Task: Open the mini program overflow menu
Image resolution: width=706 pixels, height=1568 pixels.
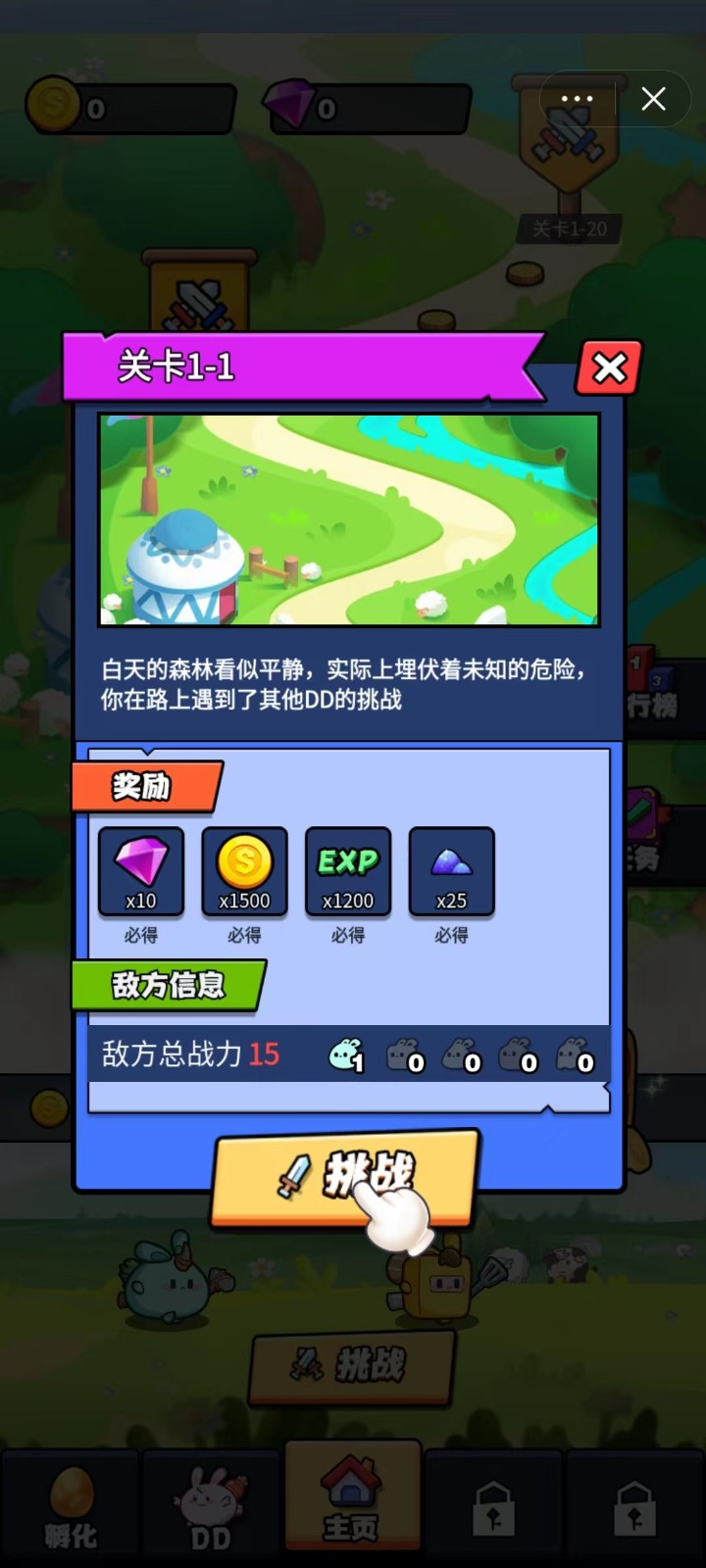Action: (x=577, y=99)
